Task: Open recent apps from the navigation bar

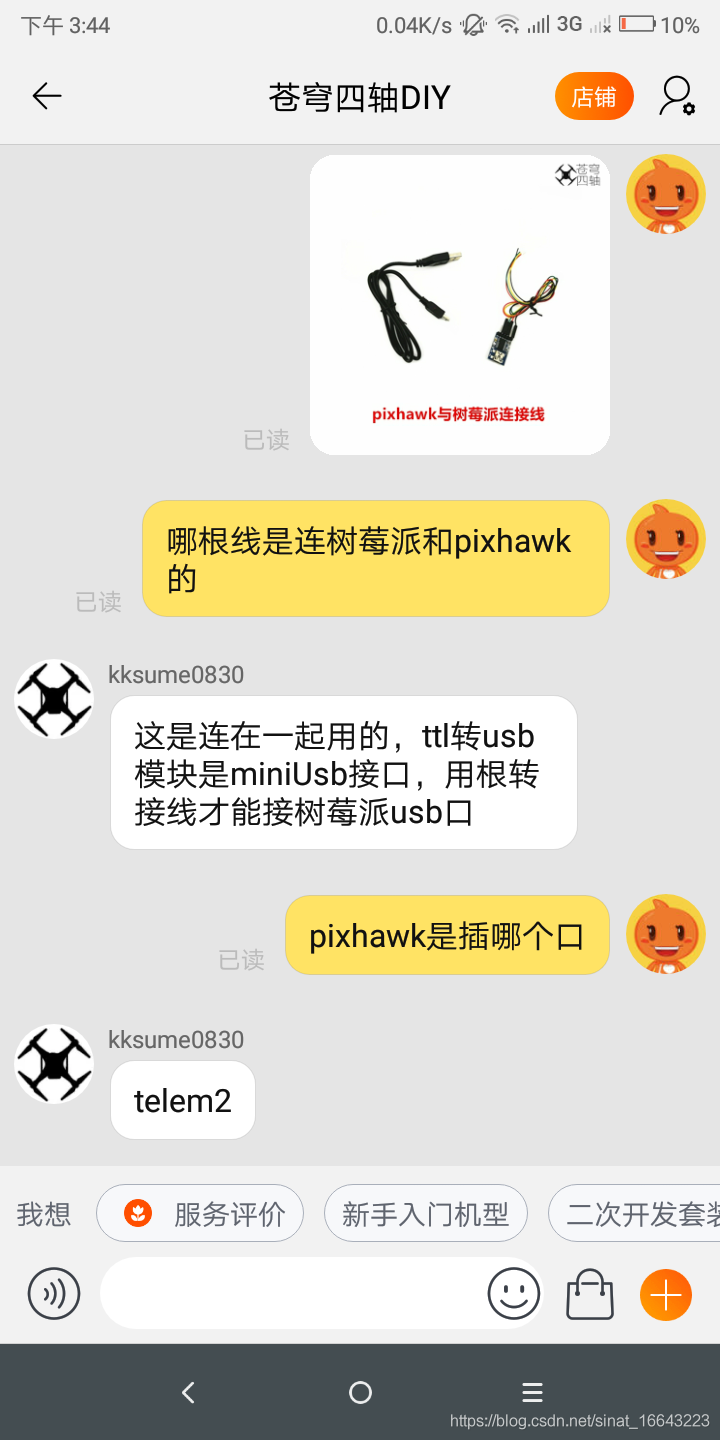Action: pyautogui.click(x=532, y=1392)
